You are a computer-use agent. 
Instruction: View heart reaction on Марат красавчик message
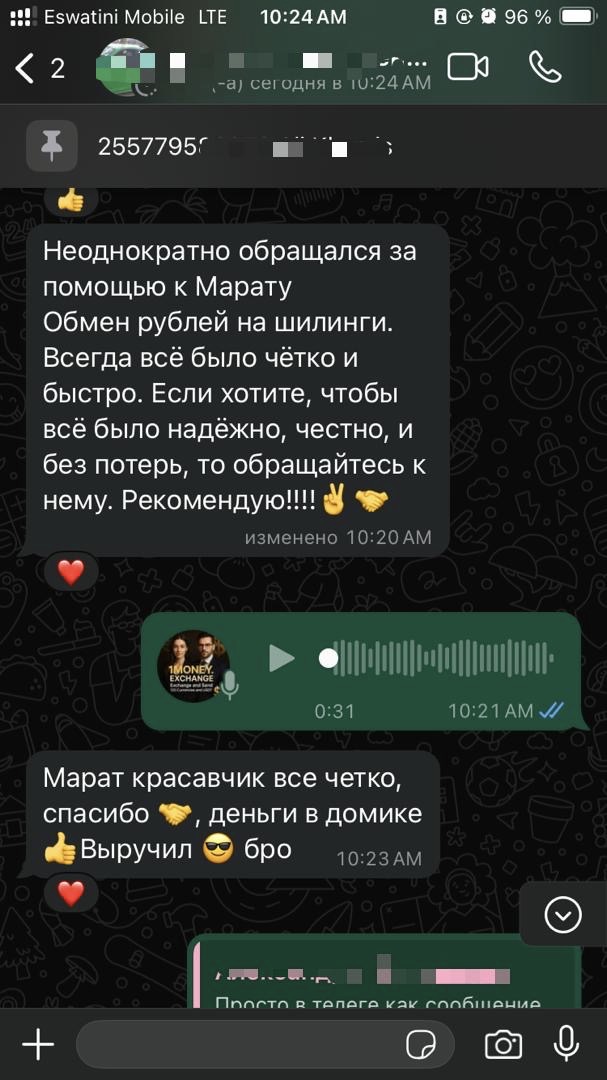pos(70,893)
